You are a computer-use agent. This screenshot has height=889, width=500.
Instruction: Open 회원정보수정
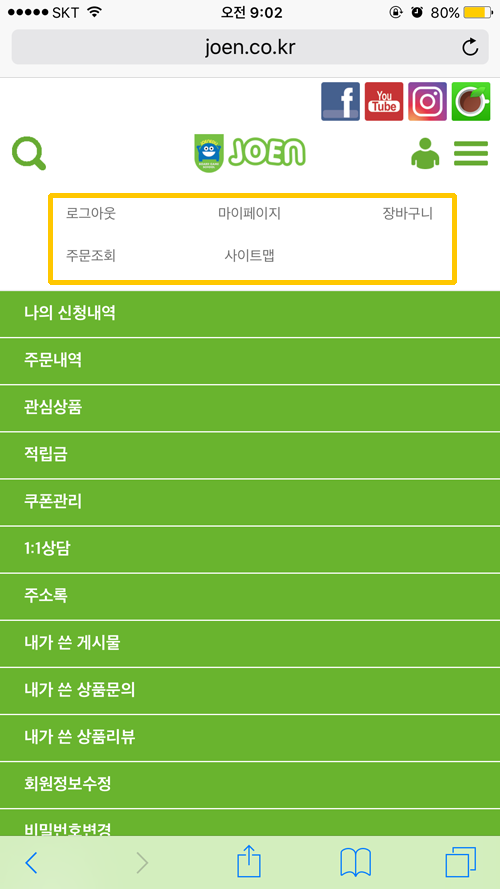[x=250, y=785]
